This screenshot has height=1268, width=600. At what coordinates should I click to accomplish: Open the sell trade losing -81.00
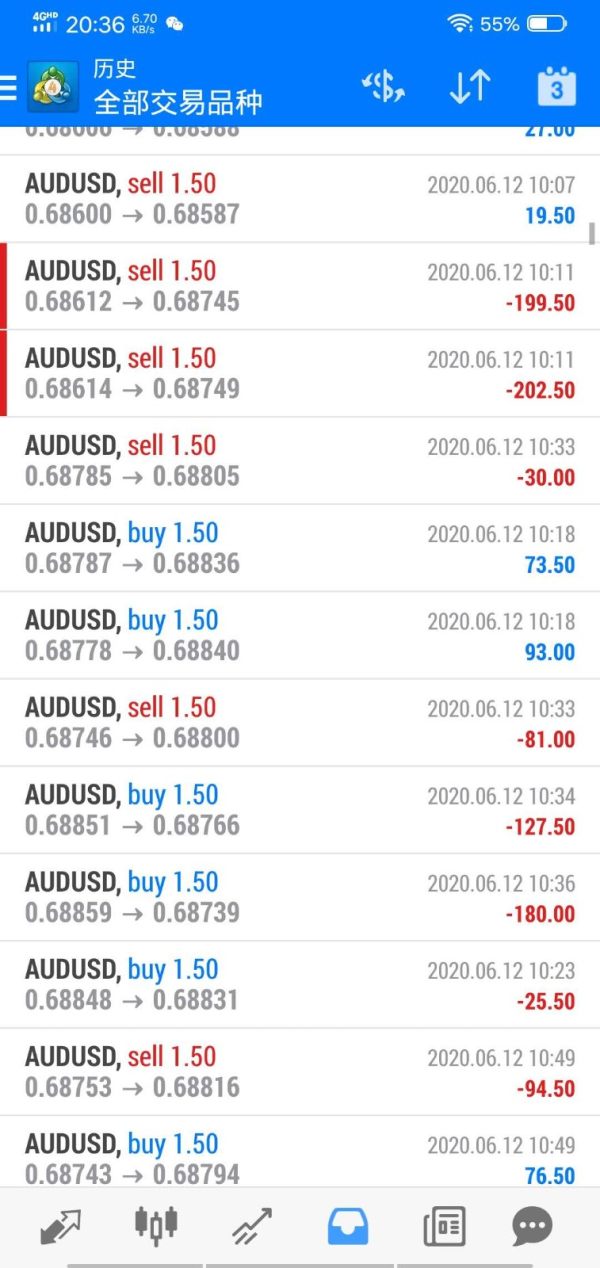[x=300, y=723]
